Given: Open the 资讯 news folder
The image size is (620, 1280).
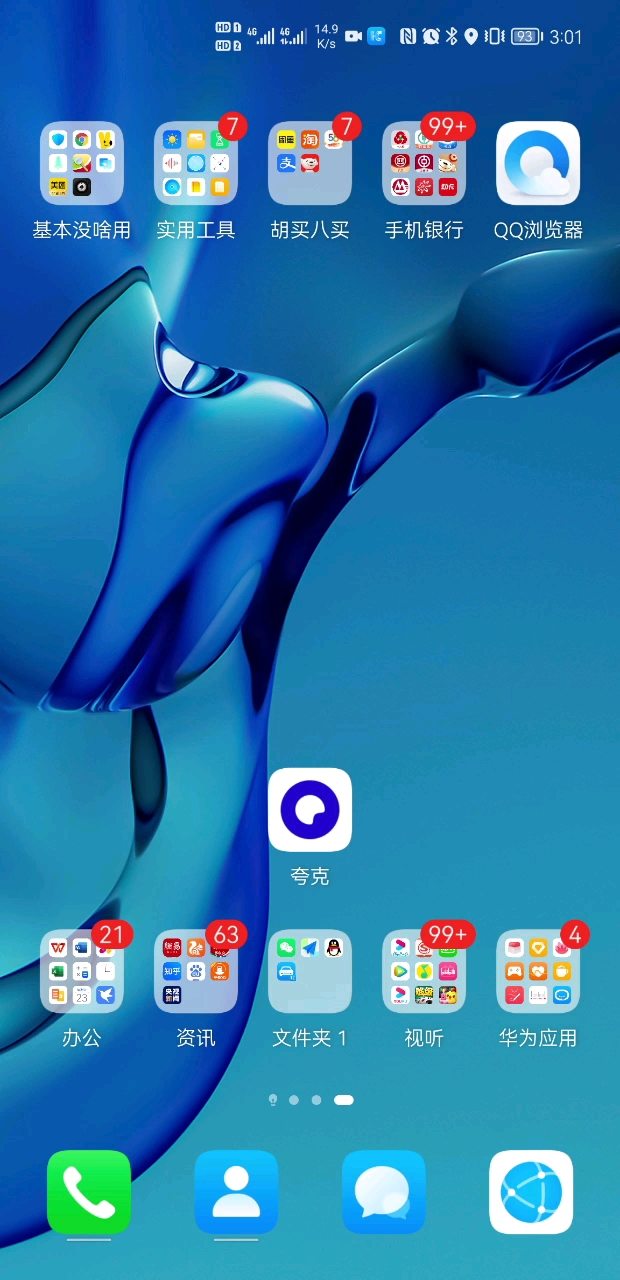Looking at the screenshot, I should (196, 972).
